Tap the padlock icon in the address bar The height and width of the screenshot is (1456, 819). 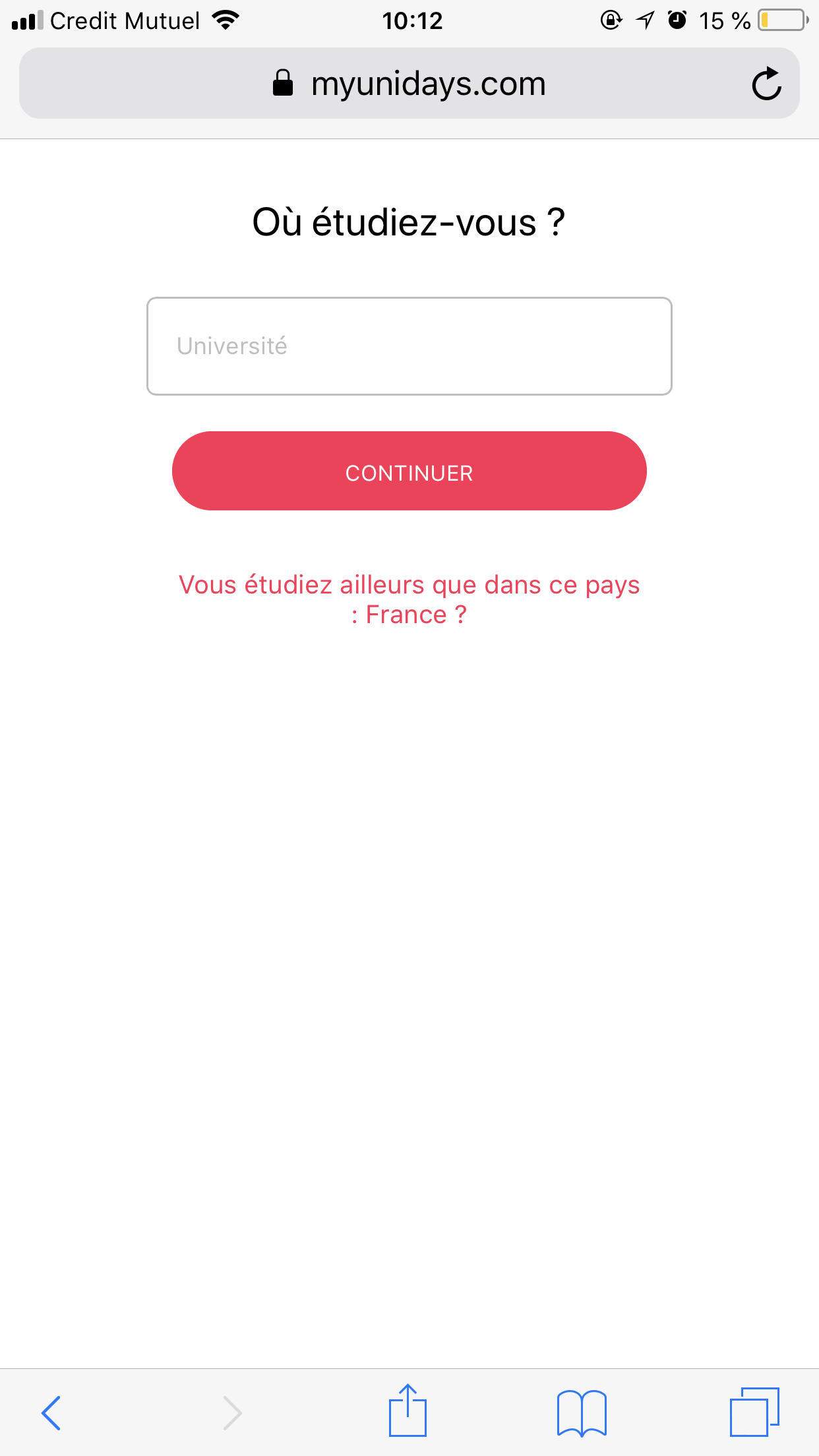coord(284,82)
